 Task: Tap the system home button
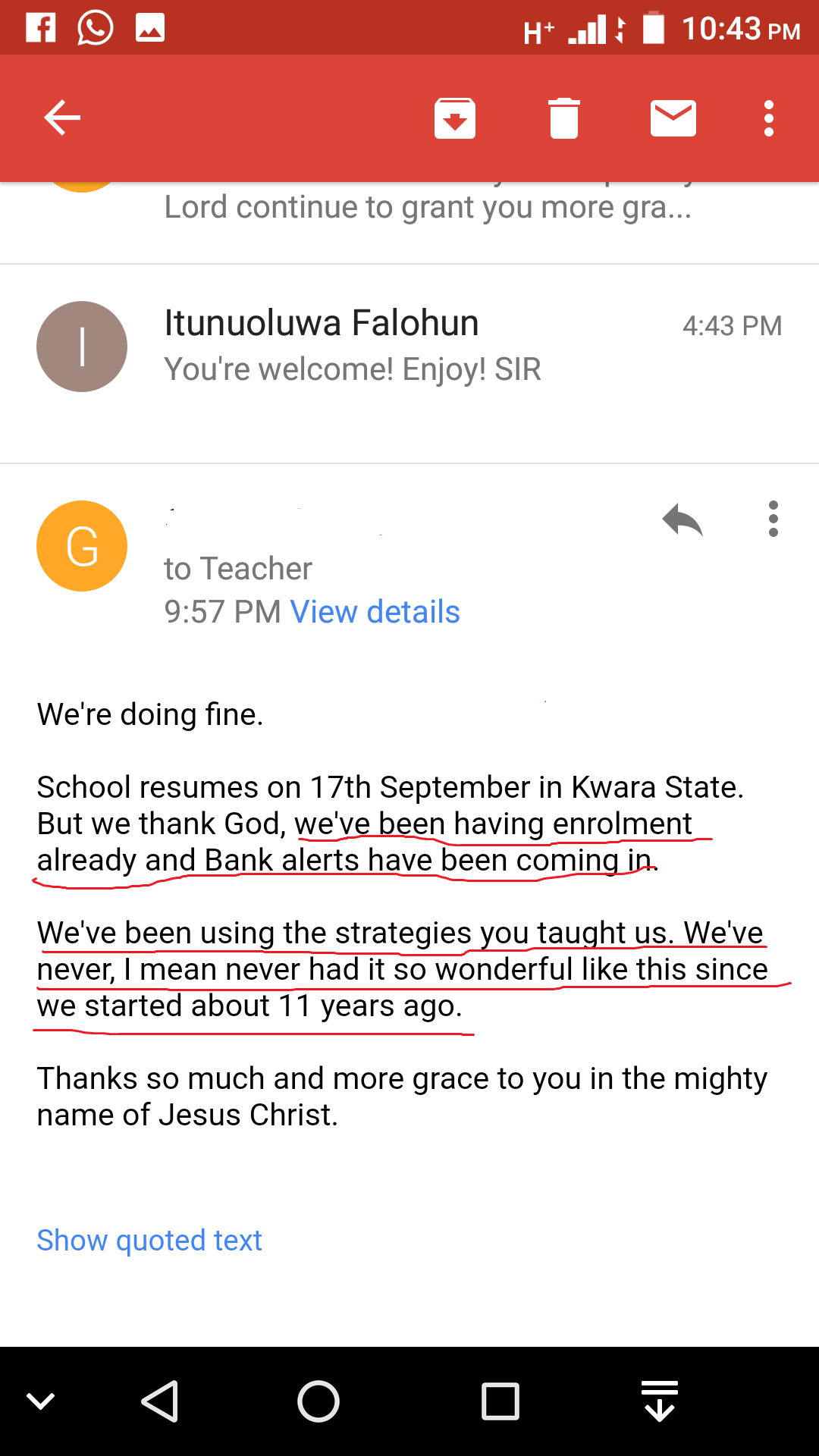(318, 1401)
